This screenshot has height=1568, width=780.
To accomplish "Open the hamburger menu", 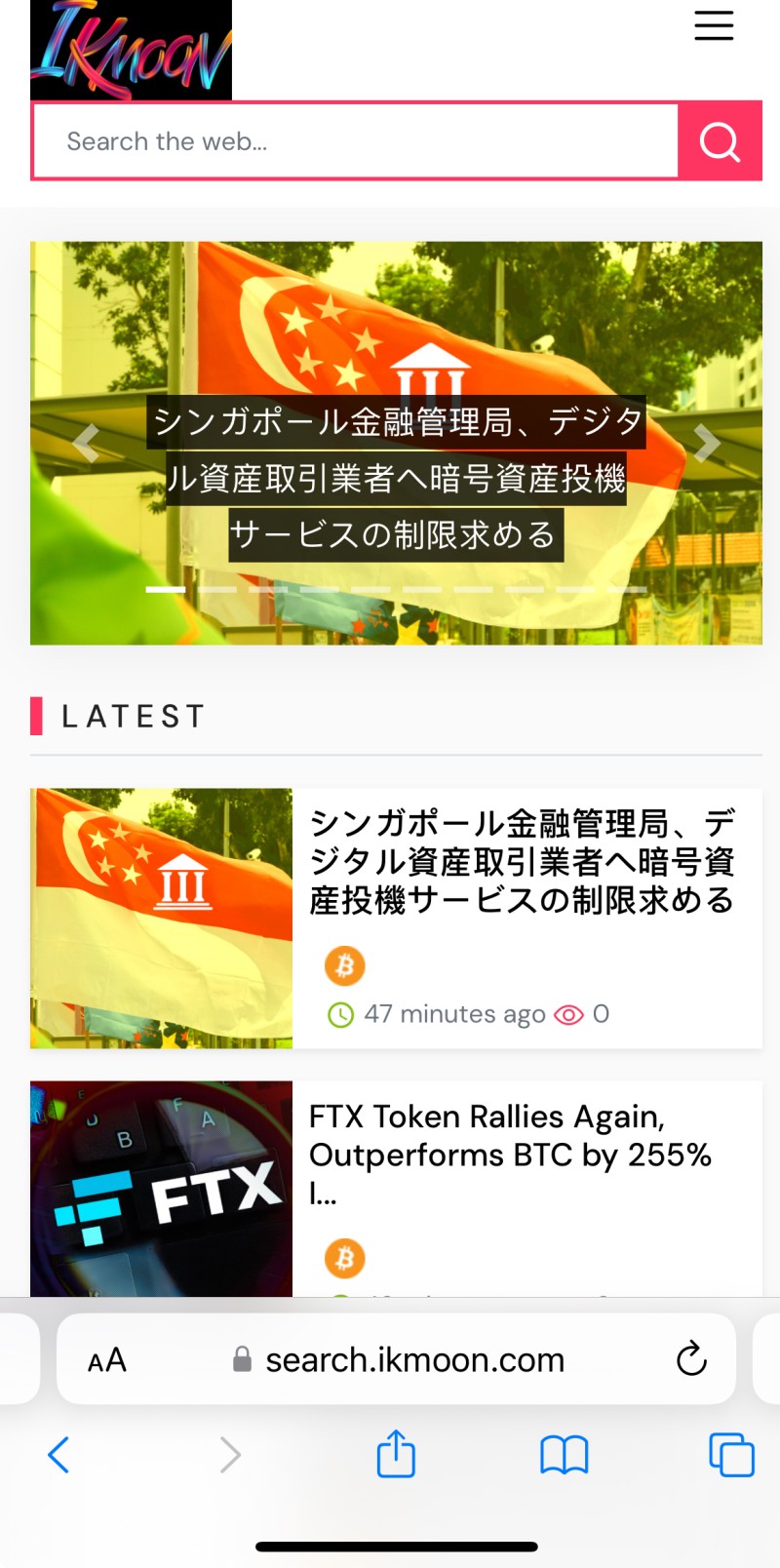I will pos(714,25).
